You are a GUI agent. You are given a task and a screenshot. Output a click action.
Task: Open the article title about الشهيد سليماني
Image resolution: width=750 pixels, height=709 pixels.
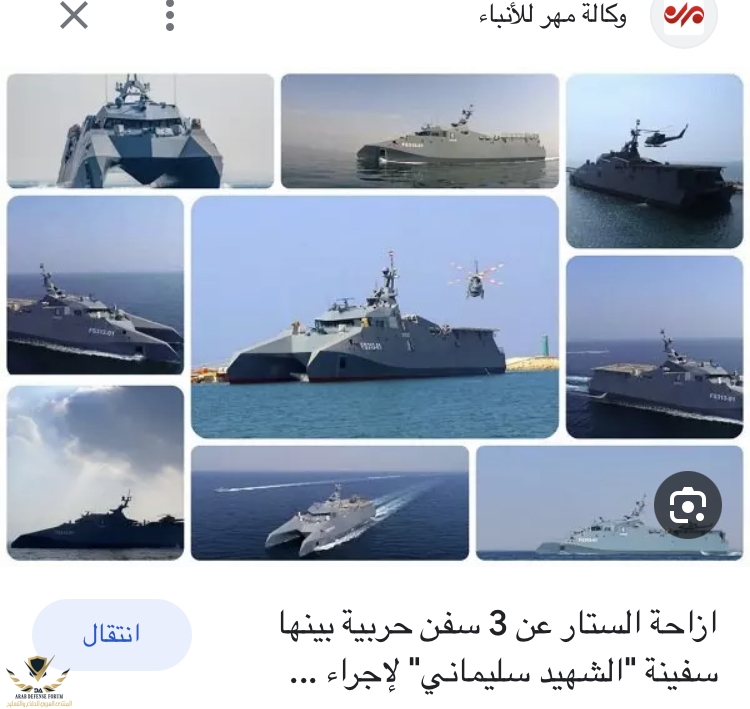[497, 648]
